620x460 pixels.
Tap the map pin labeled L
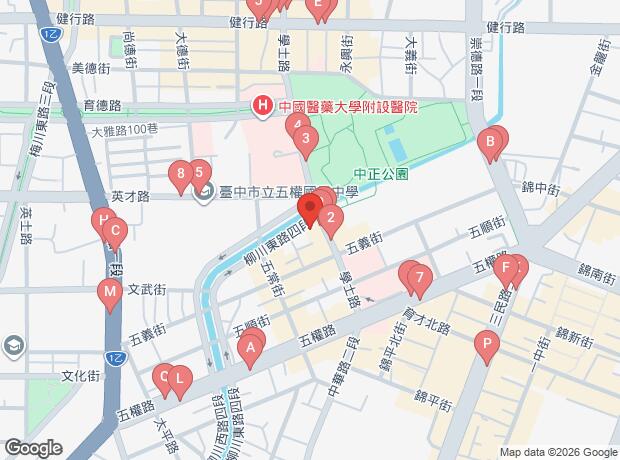click(180, 381)
